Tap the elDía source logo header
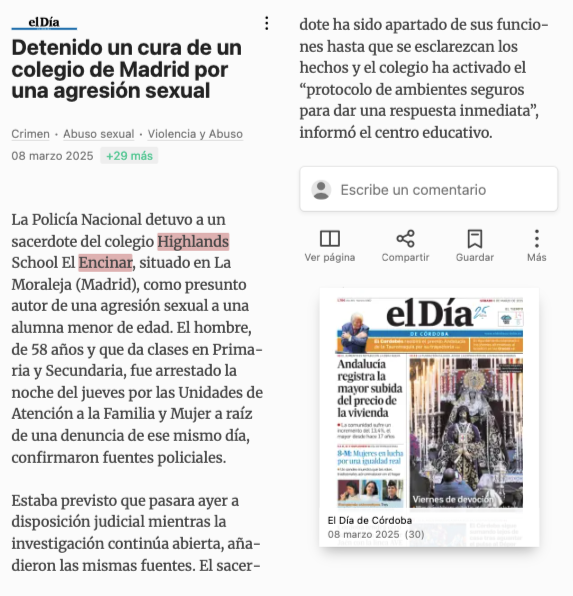The height and width of the screenshot is (596, 573). [44, 22]
